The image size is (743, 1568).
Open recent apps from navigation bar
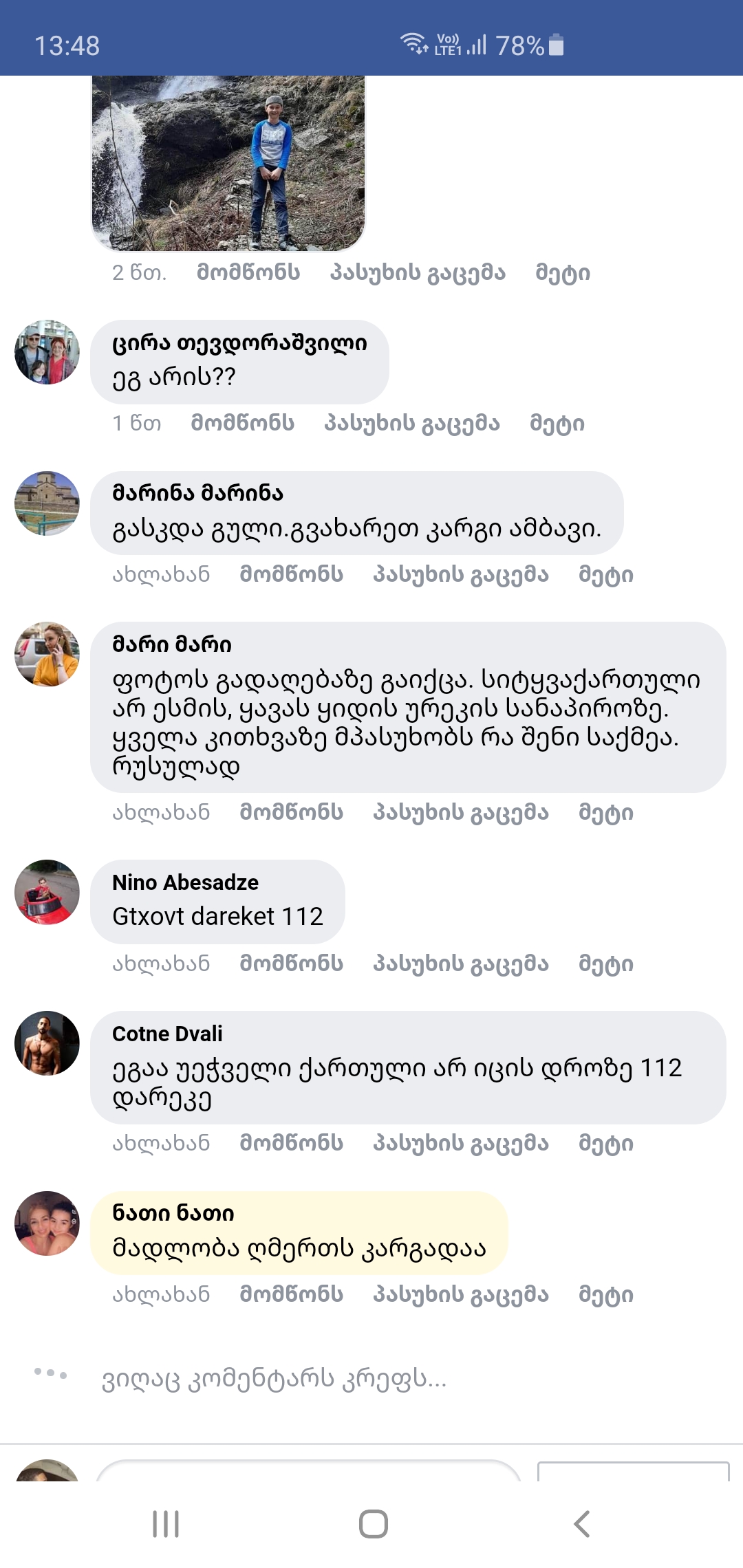(x=166, y=1524)
